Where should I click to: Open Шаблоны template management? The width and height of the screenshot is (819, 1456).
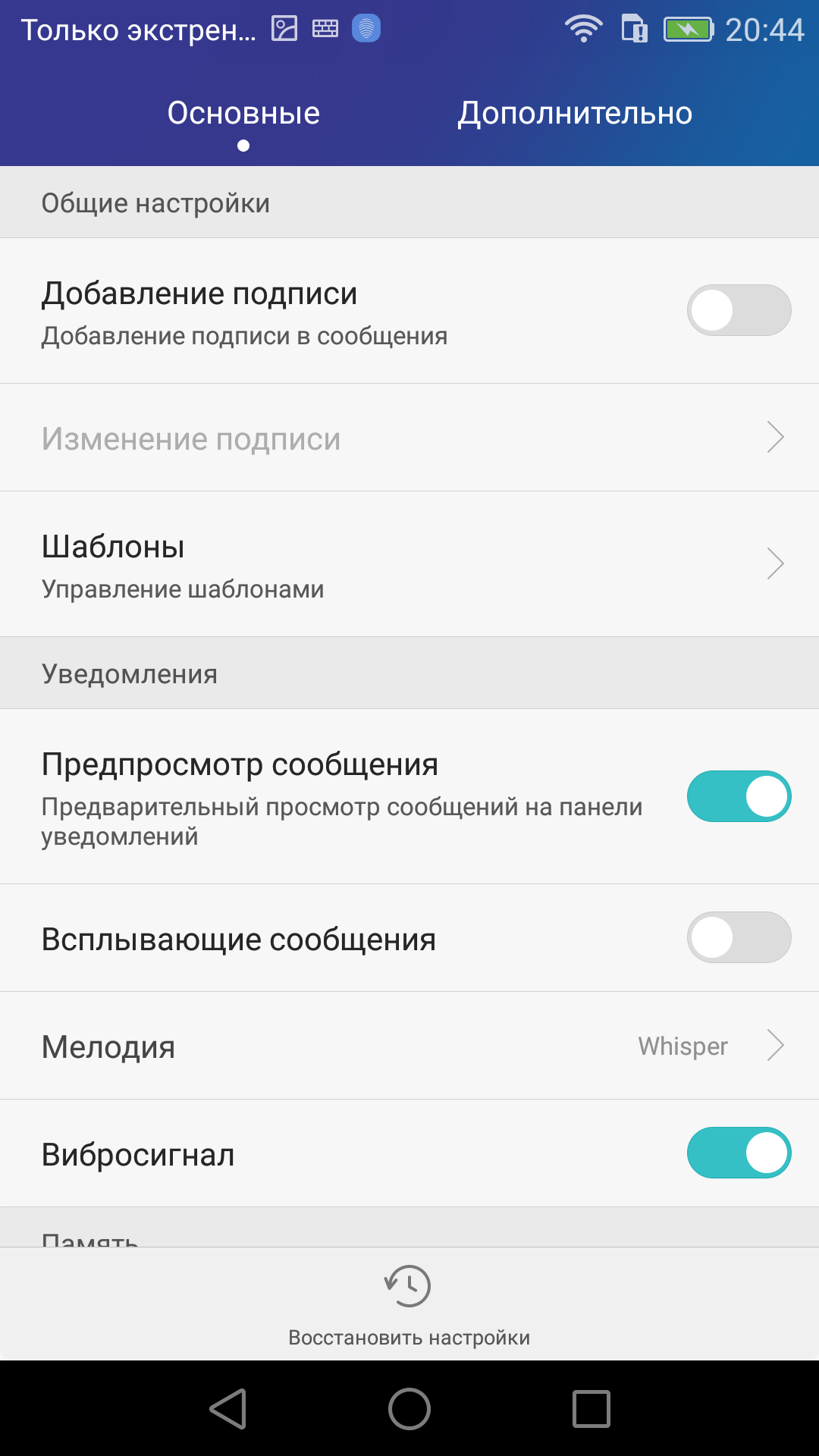coord(409,563)
